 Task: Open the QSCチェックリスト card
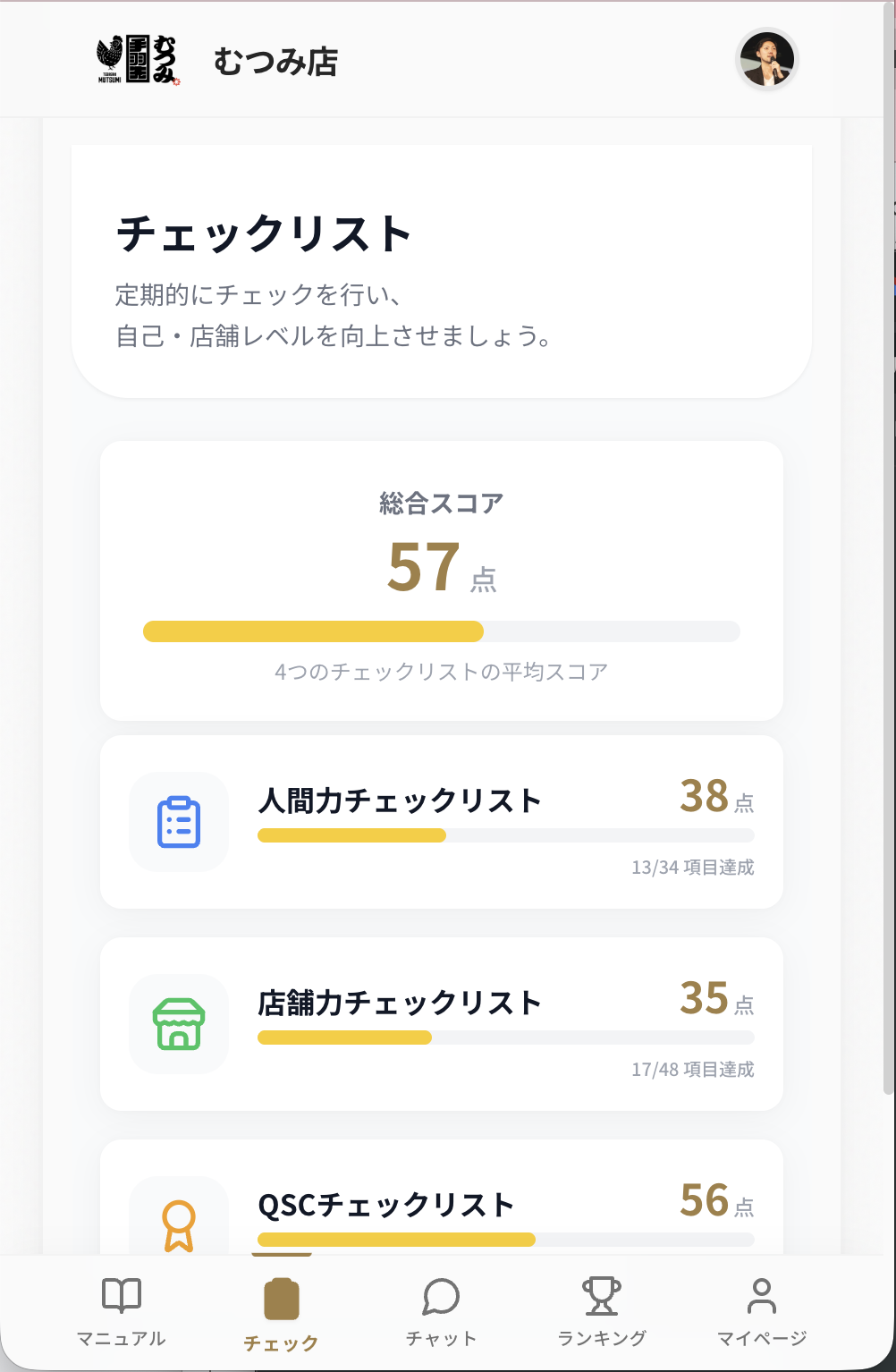[443, 1207]
